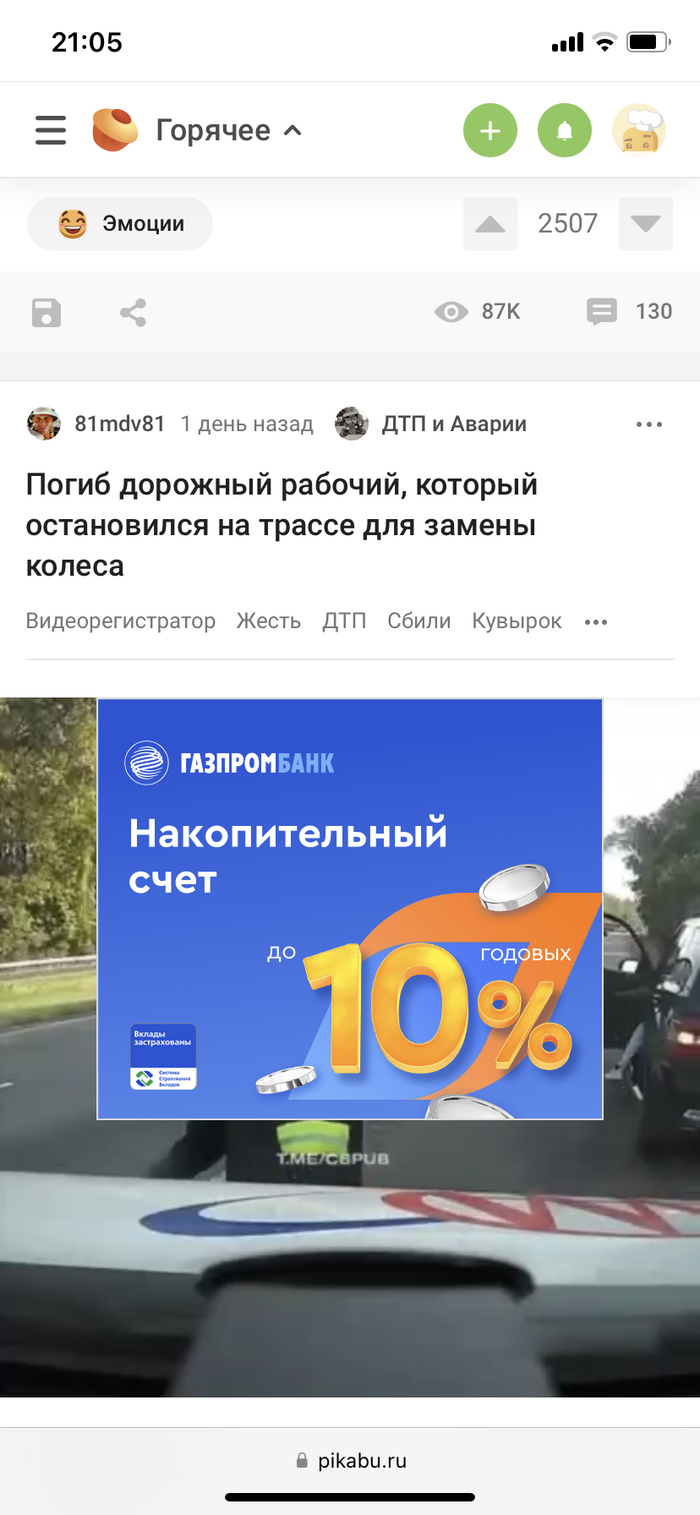This screenshot has height=1515, width=700.
Task: Open the 130 comments
Action: point(630,312)
